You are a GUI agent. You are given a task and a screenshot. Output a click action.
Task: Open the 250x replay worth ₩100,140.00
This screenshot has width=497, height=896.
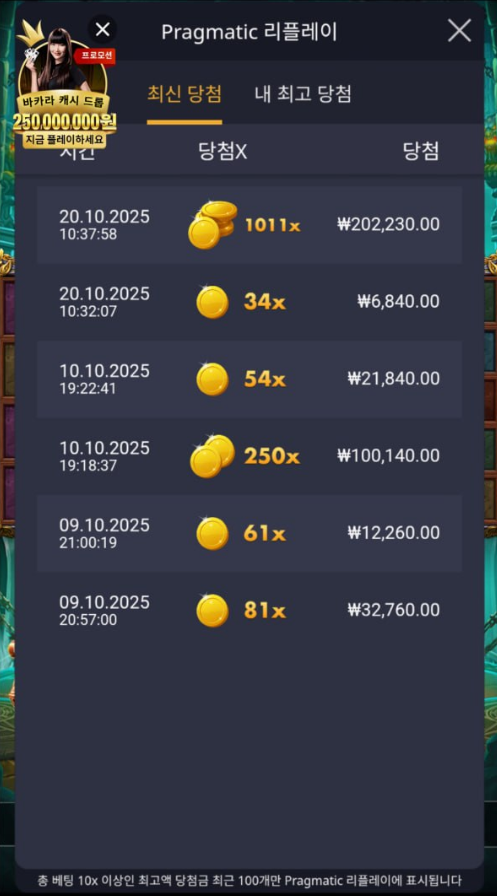click(x=250, y=456)
